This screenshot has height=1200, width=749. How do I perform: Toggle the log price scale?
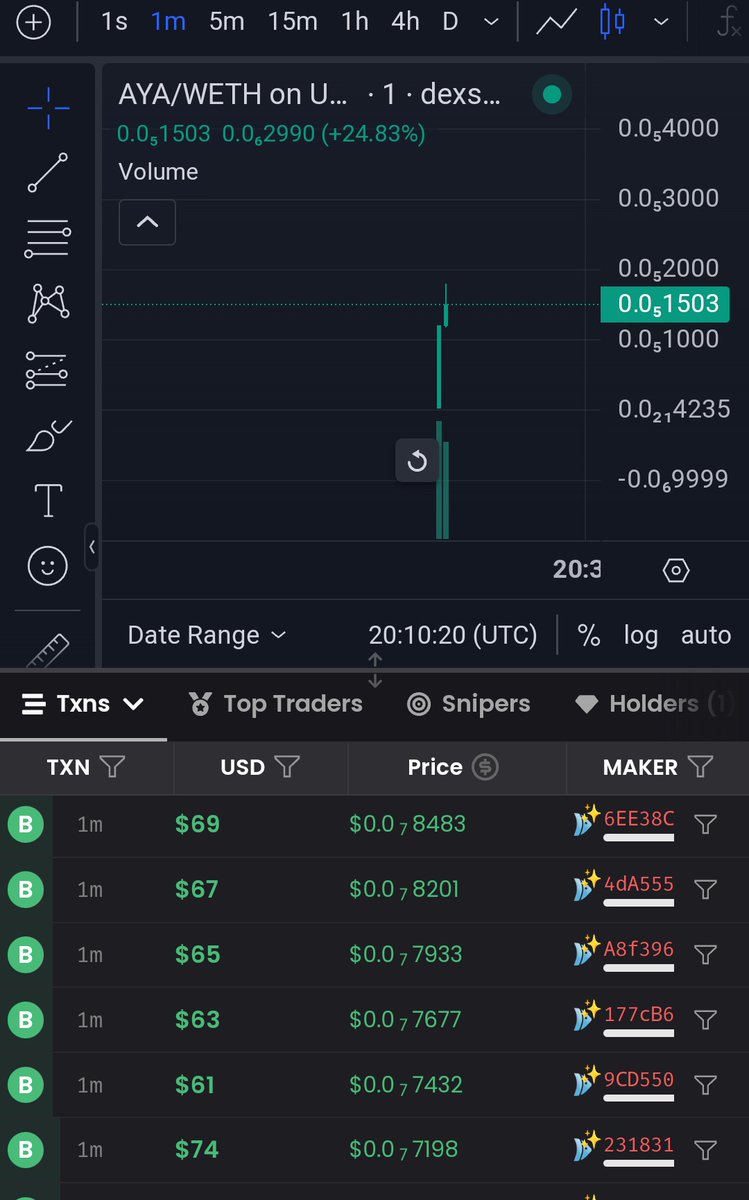point(641,635)
